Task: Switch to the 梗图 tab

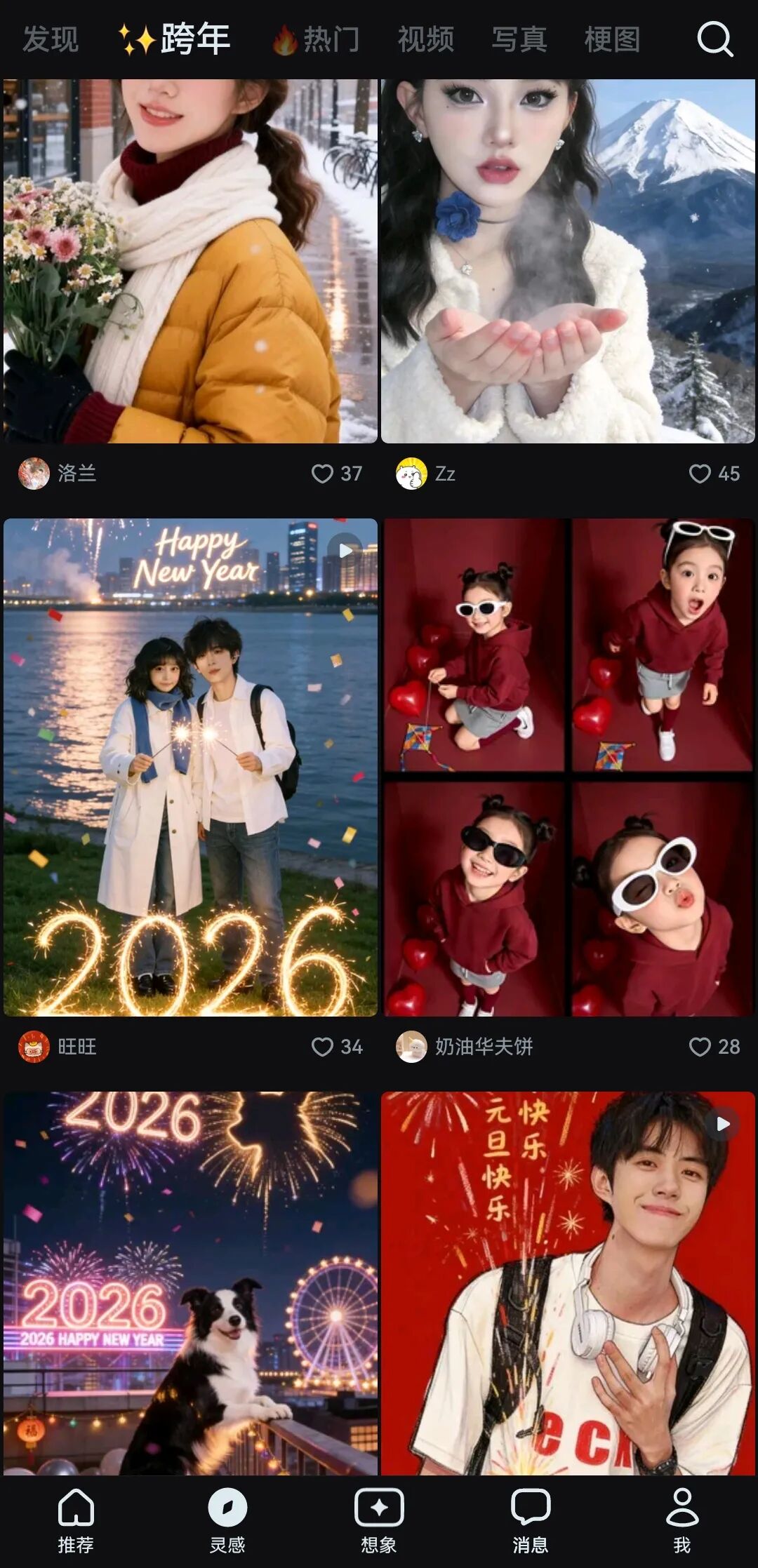Action: (x=612, y=39)
